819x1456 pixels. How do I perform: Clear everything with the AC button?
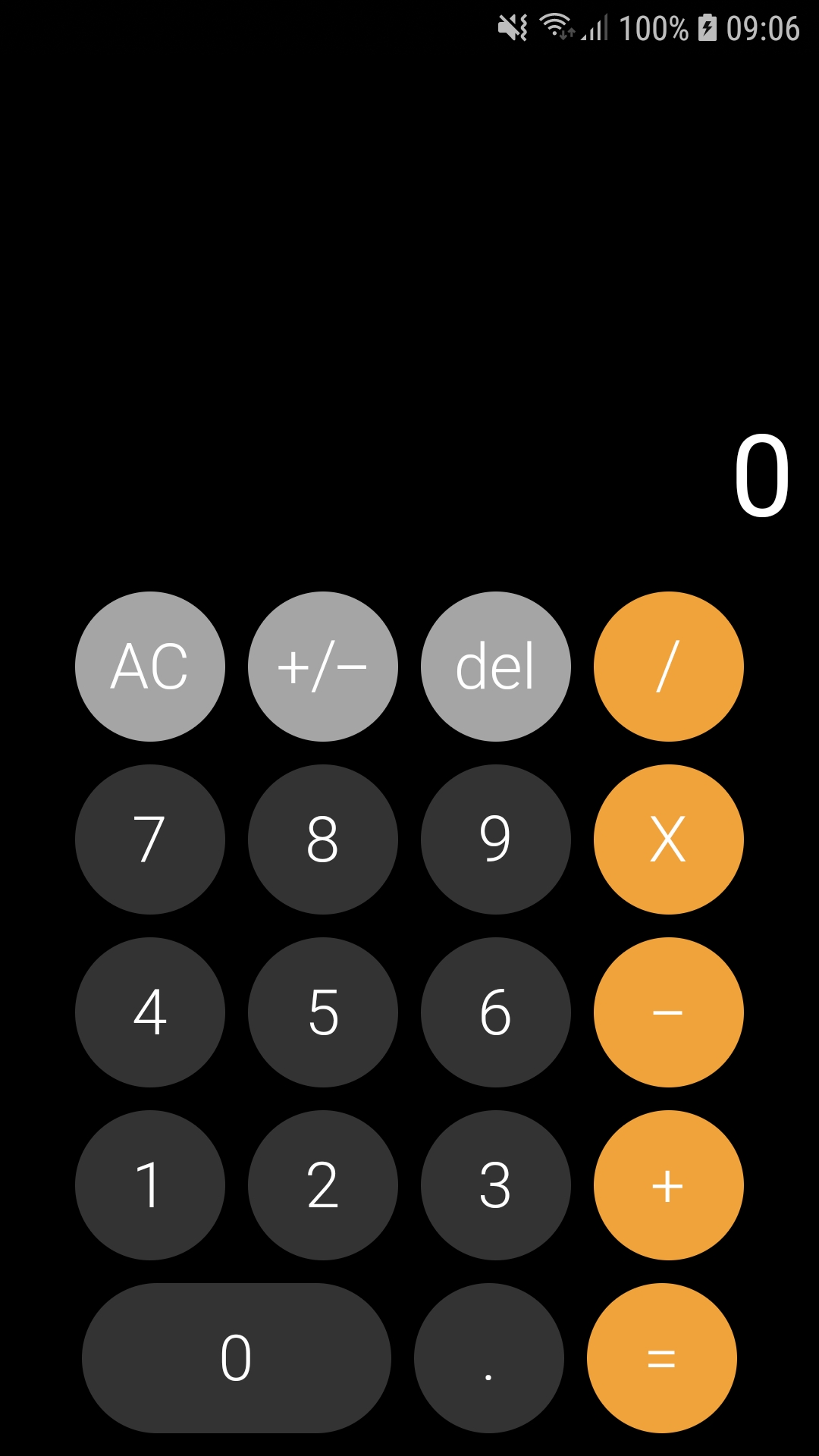149,666
